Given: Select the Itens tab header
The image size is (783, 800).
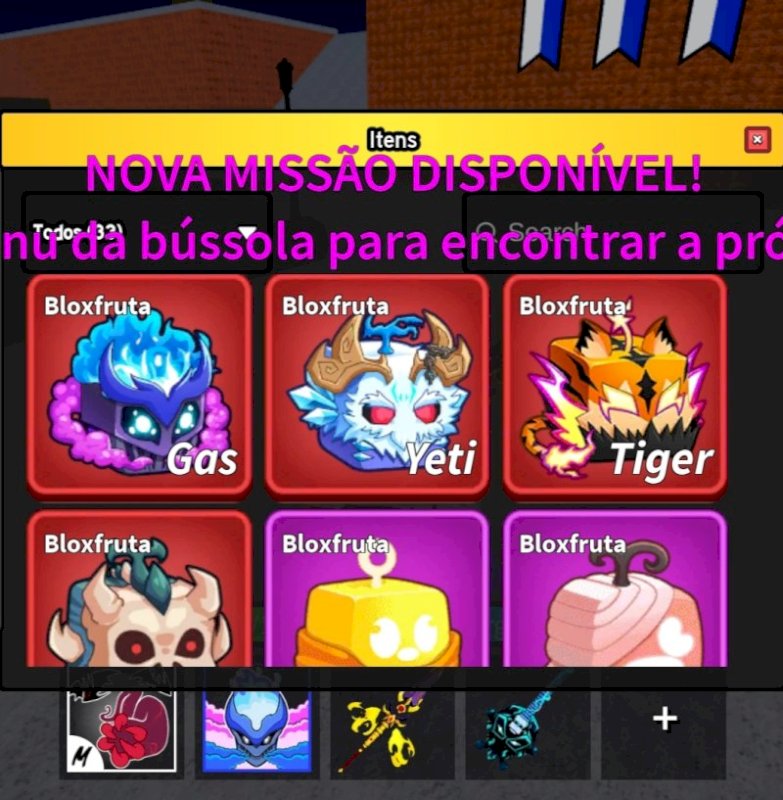Looking at the screenshot, I should pos(391,140).
